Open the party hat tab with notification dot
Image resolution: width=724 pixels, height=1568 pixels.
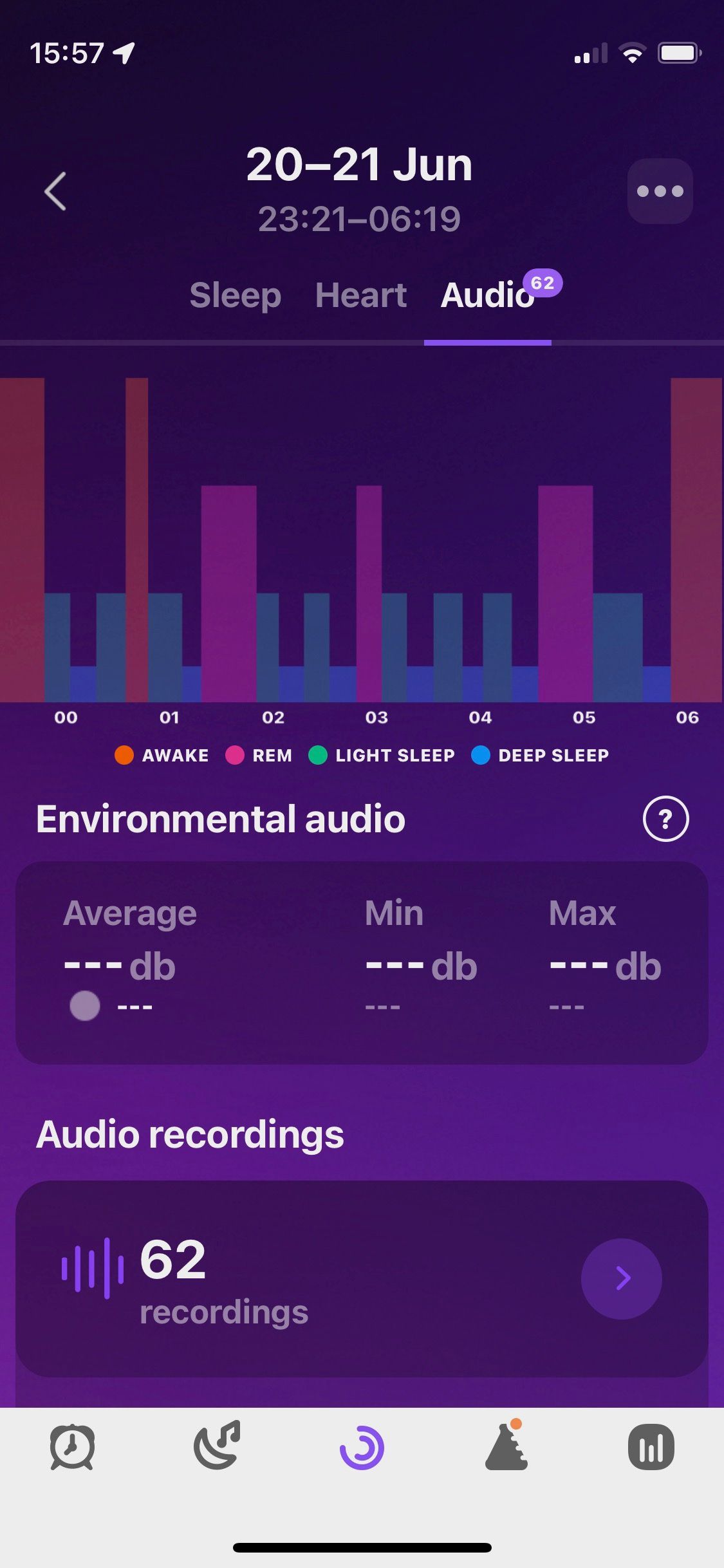[x=507, y=1446]
